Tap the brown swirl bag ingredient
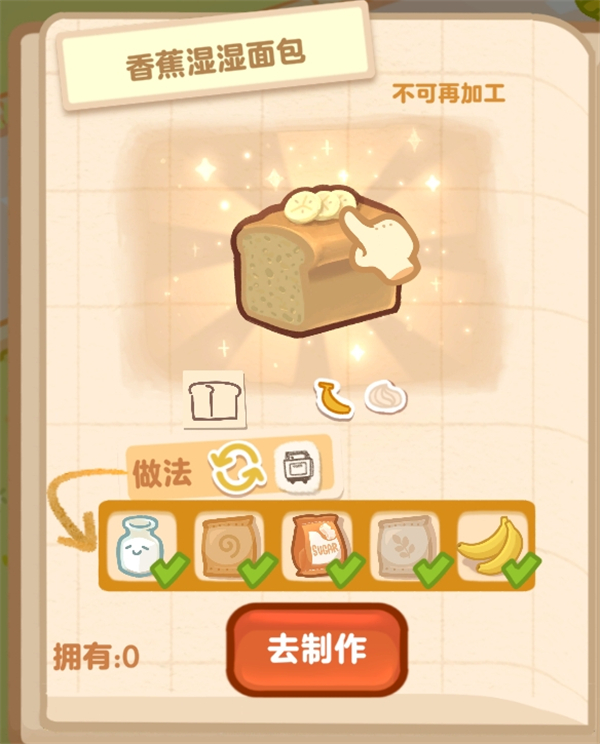Viewport: 600px width, 744px height. click(x=228, y=546)
